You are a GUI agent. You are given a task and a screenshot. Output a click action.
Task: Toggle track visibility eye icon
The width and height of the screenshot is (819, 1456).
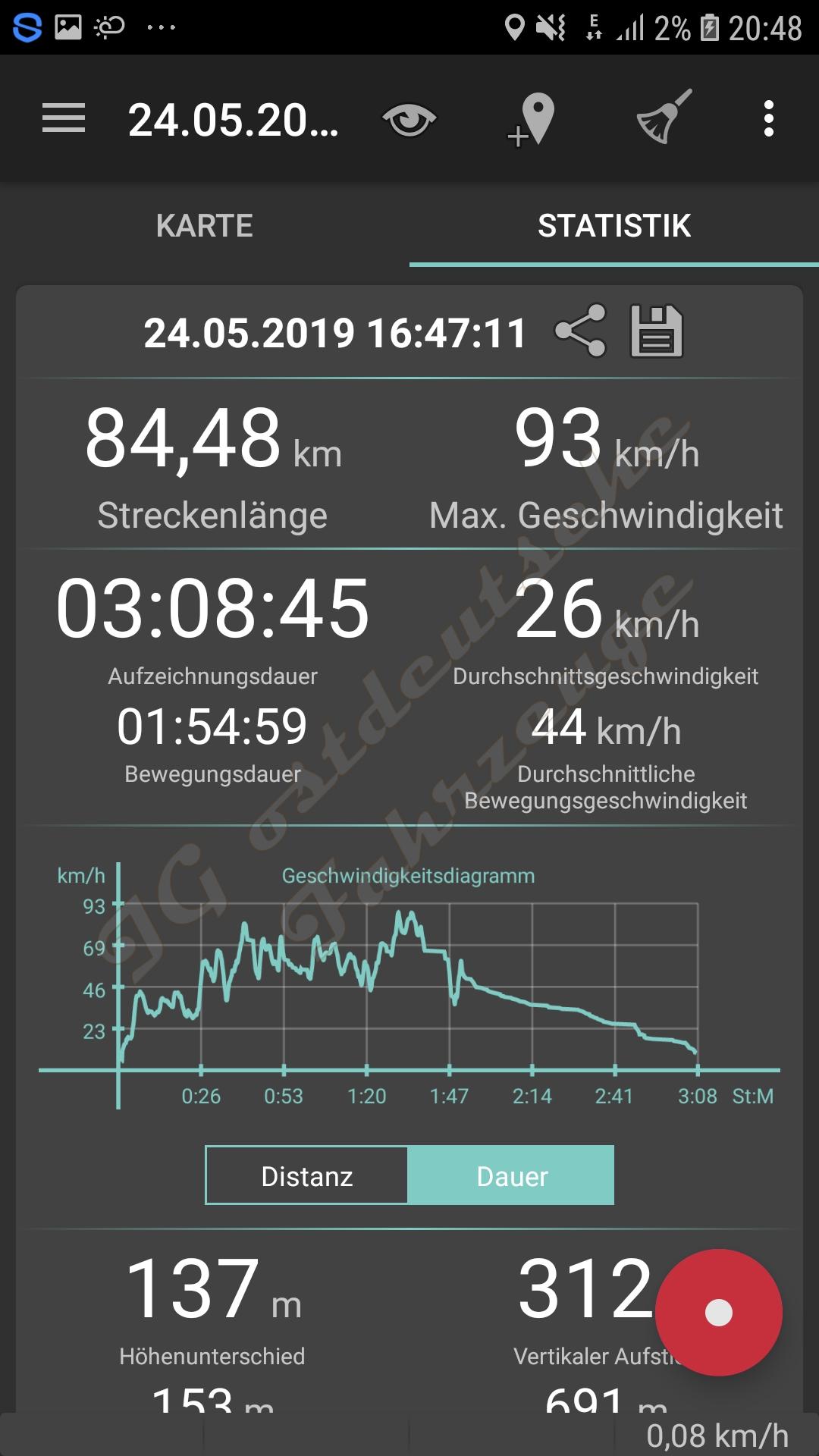point(409,119)
